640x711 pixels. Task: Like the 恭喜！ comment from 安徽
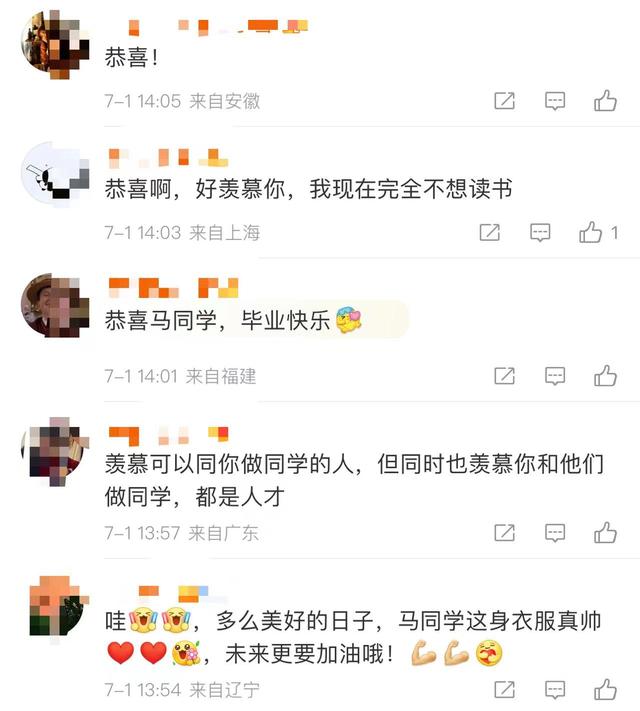(605, 100)
